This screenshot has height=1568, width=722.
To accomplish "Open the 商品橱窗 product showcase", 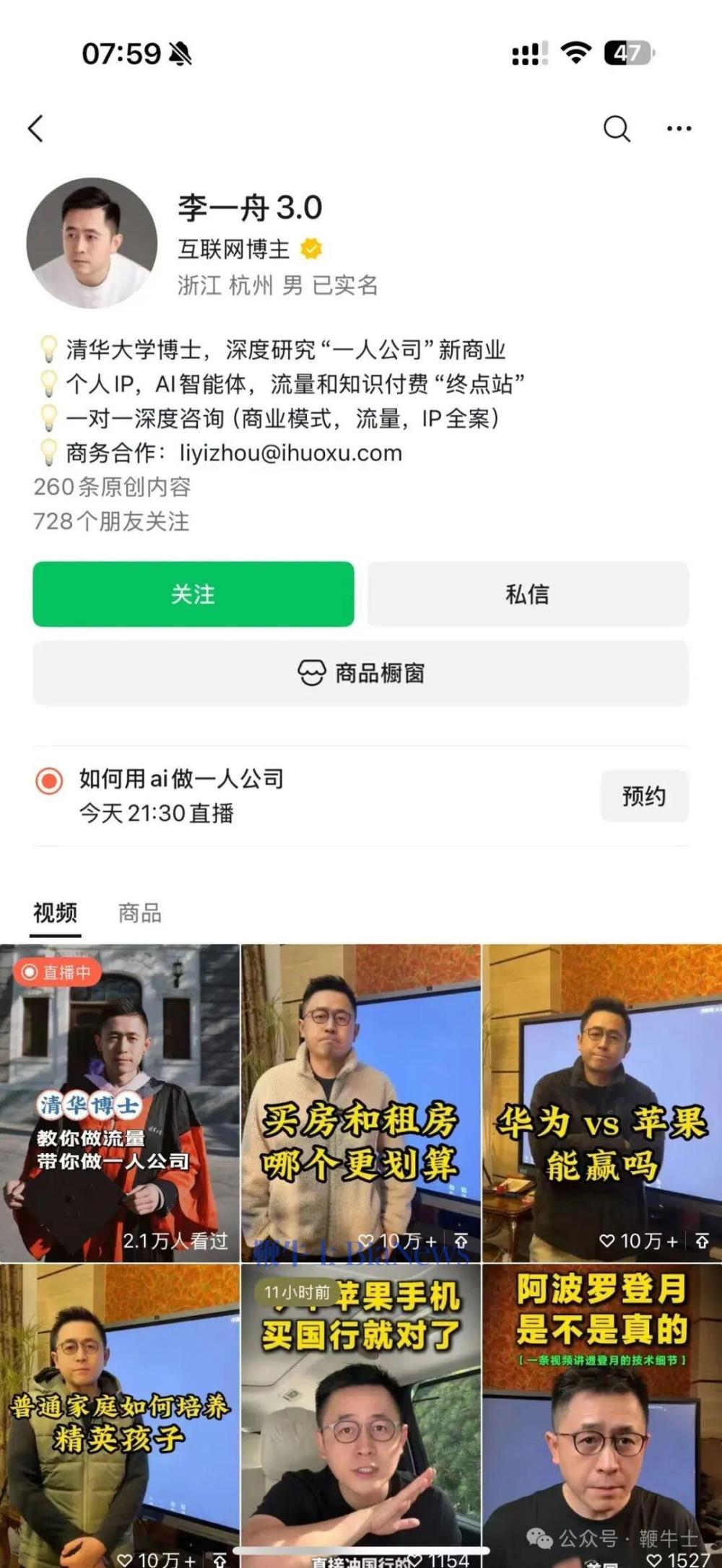I will pyautogui.click(x=361, y=673).
